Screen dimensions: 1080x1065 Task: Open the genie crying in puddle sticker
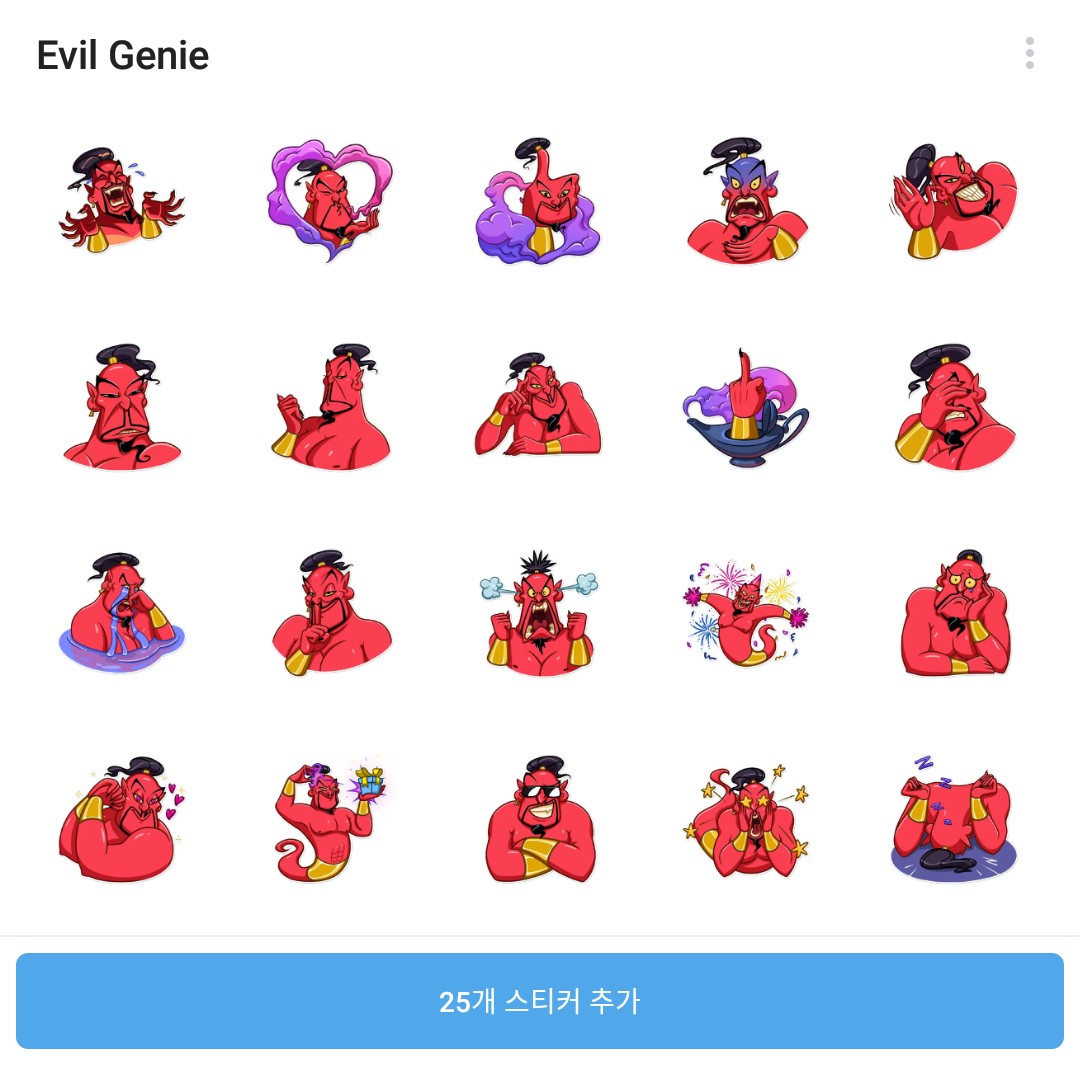(x=122, y=613)
